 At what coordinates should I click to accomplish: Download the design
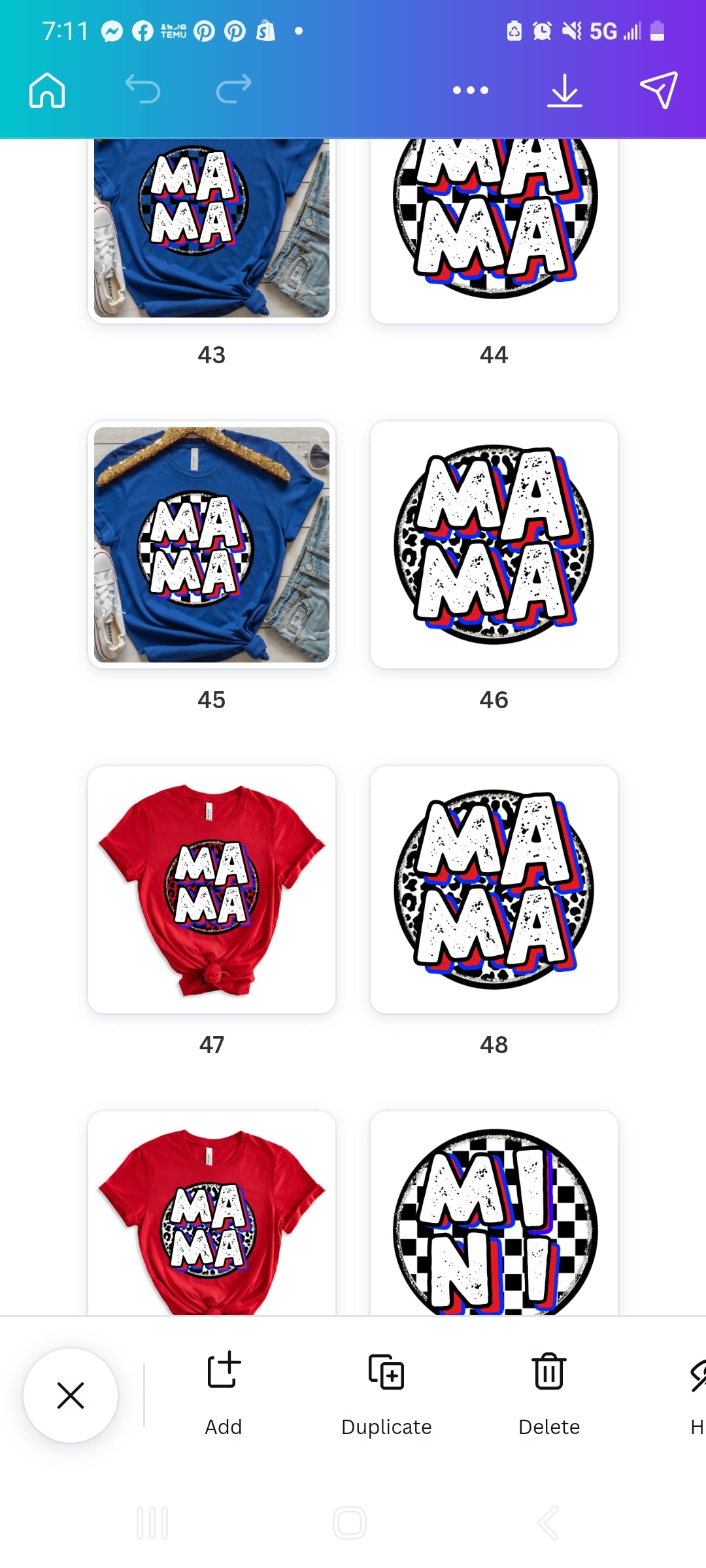pos(564,90)
